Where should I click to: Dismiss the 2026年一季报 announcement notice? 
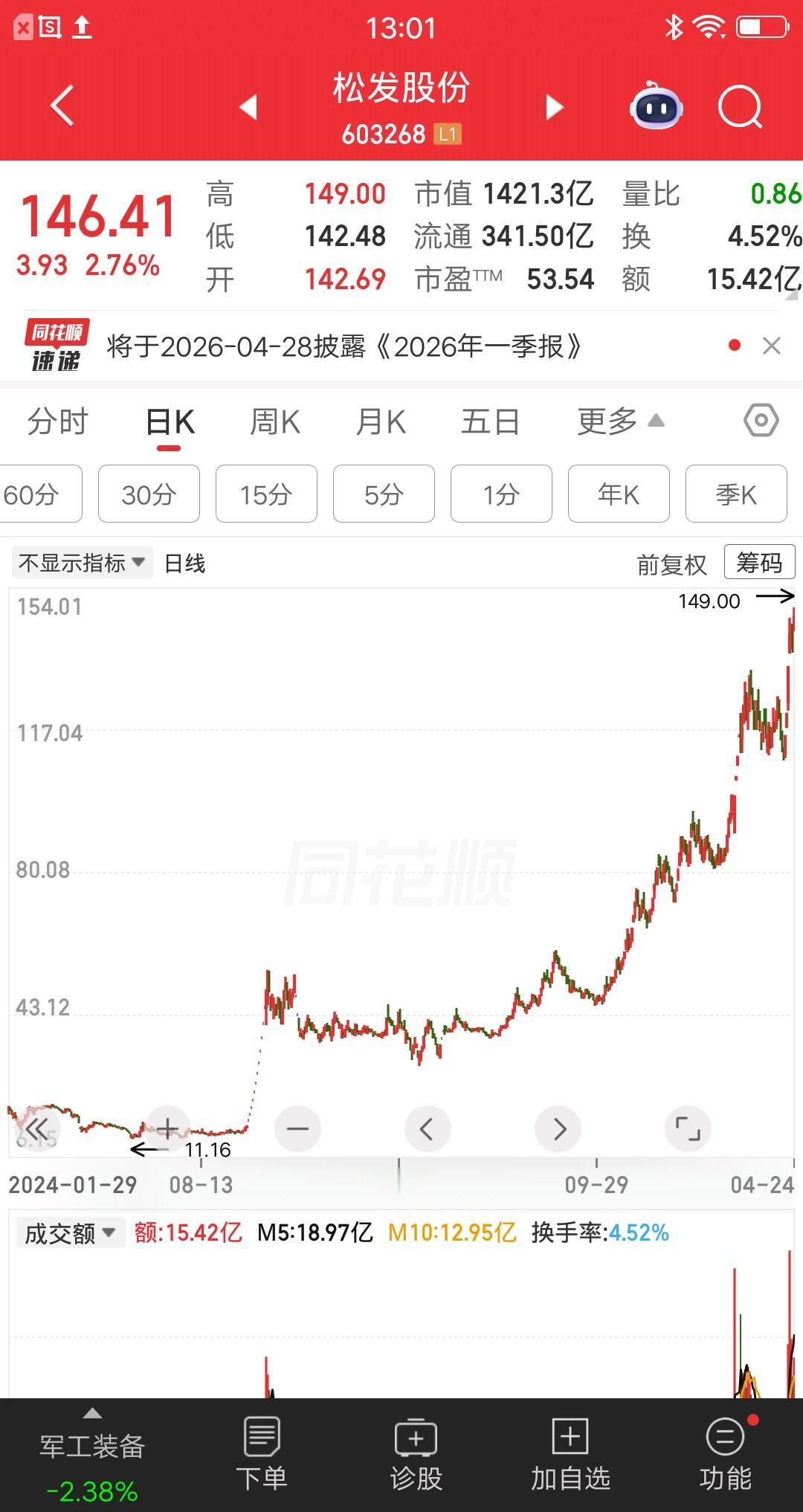pos(770,346)
